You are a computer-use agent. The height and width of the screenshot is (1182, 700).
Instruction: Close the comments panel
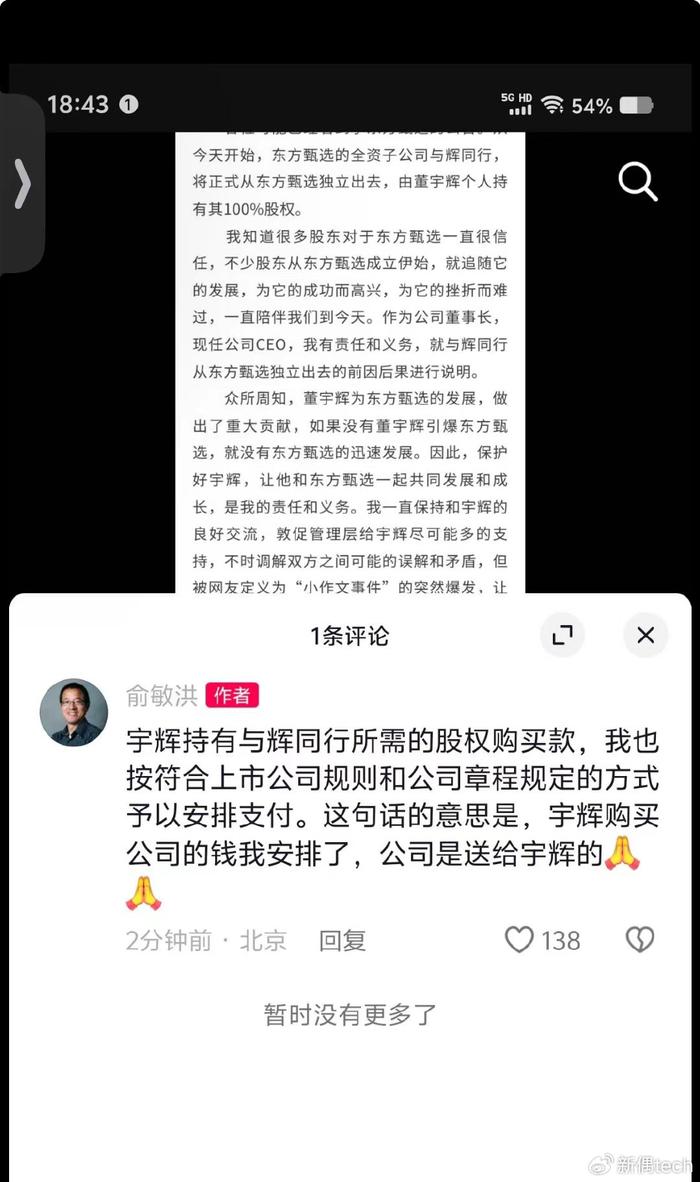coord(646,635)
